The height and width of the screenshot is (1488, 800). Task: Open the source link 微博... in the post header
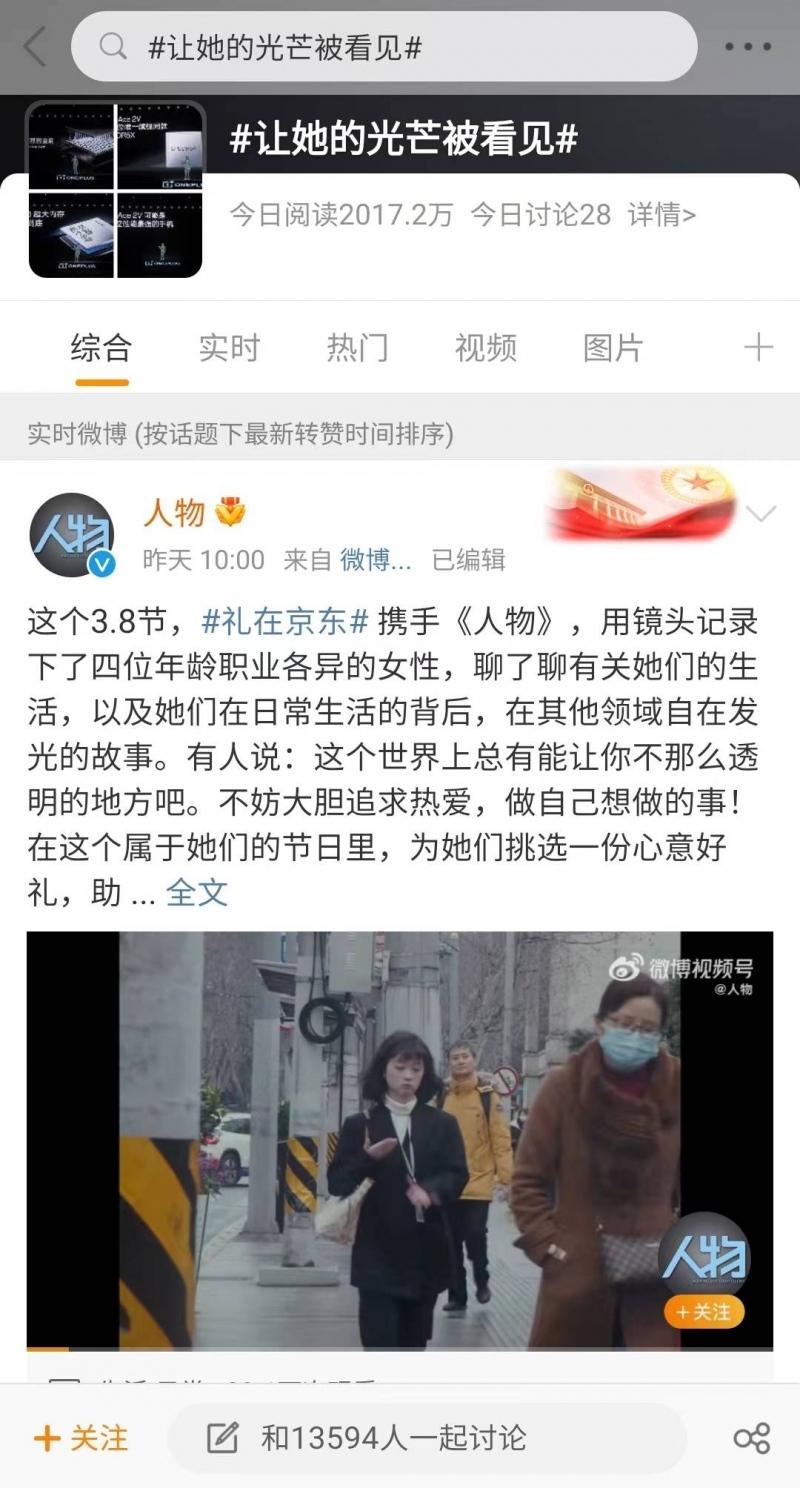(376, 560)
